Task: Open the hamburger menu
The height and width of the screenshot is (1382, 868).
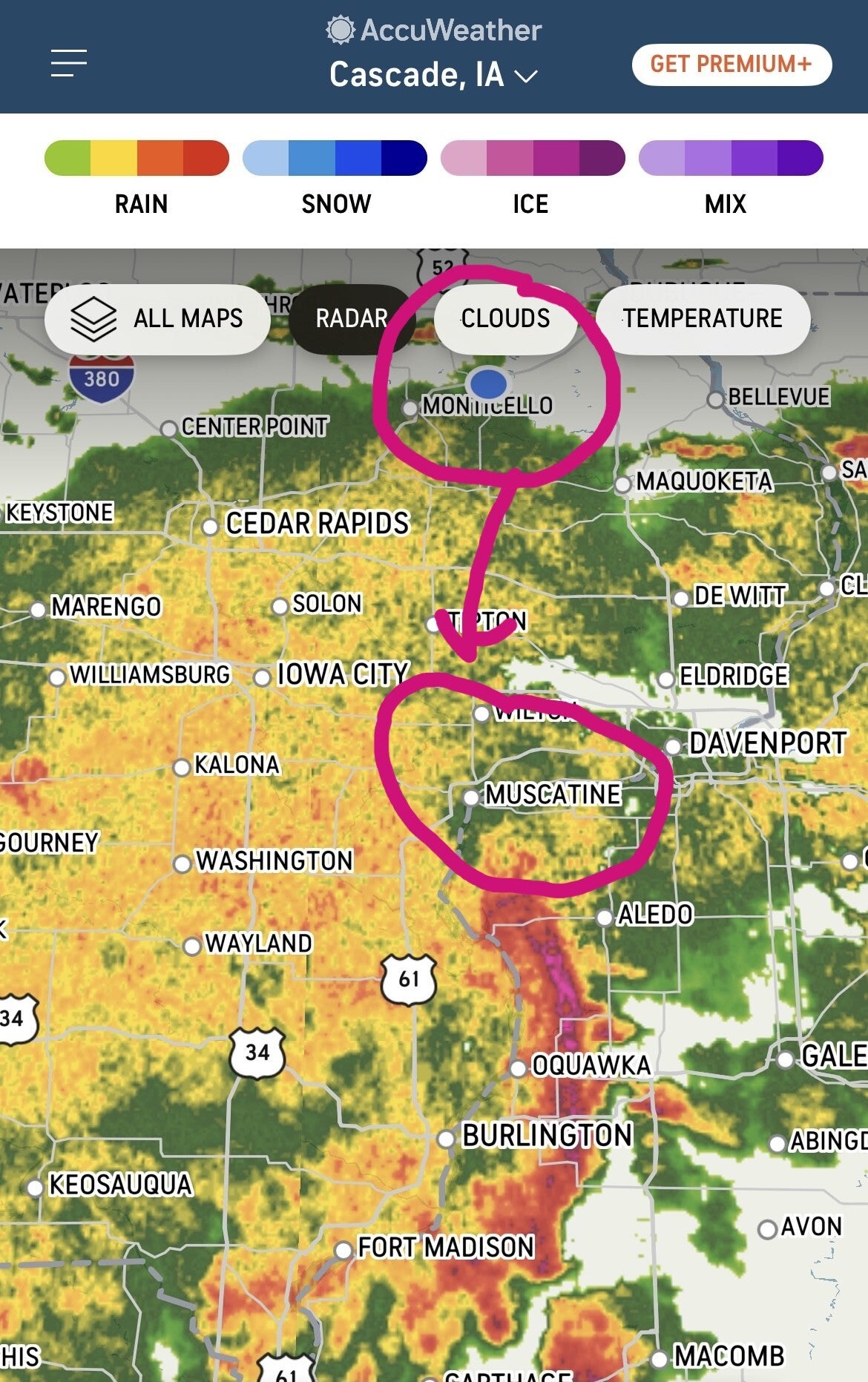Action: [x=69, y=63]
